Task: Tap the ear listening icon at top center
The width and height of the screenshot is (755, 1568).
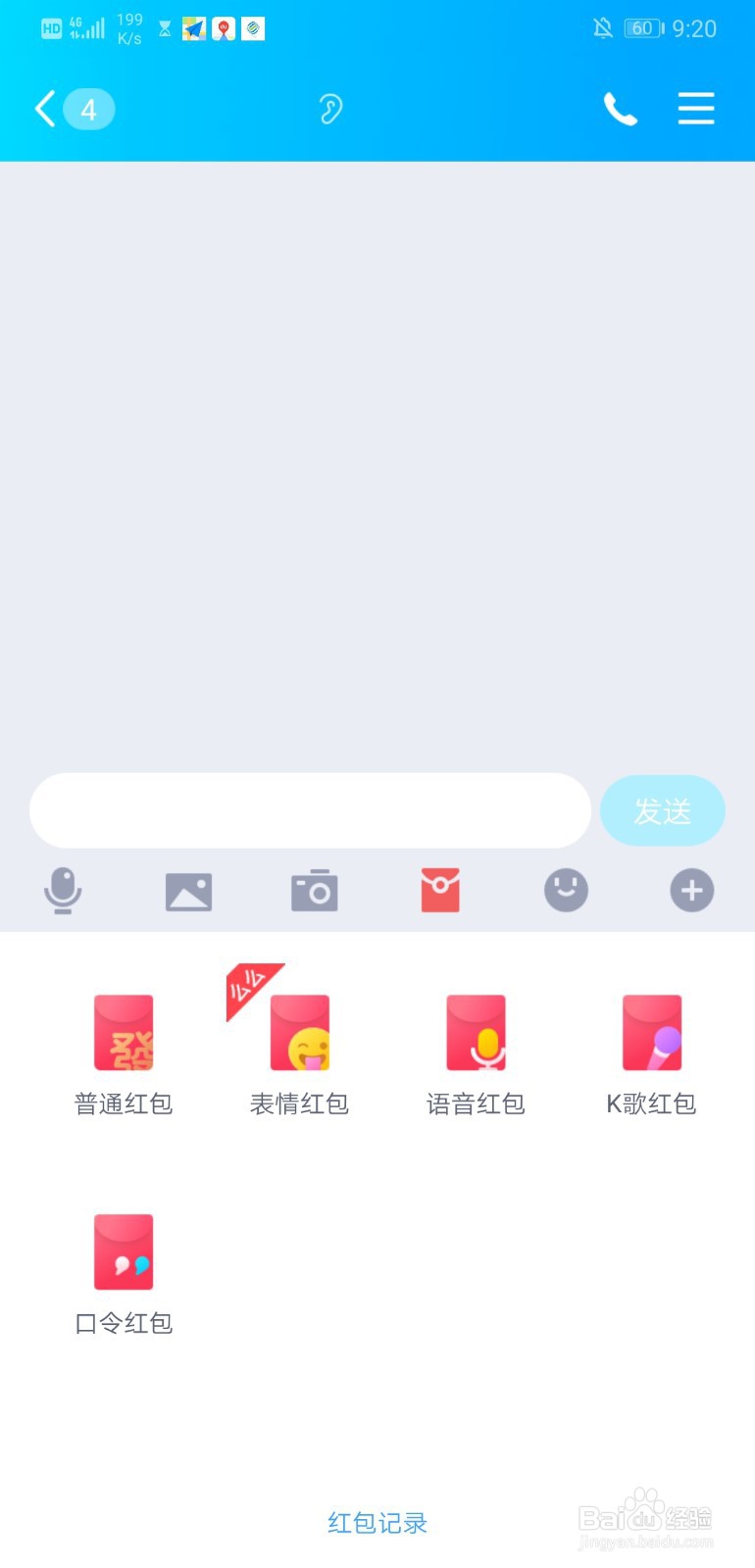Action: pos(329,109)
